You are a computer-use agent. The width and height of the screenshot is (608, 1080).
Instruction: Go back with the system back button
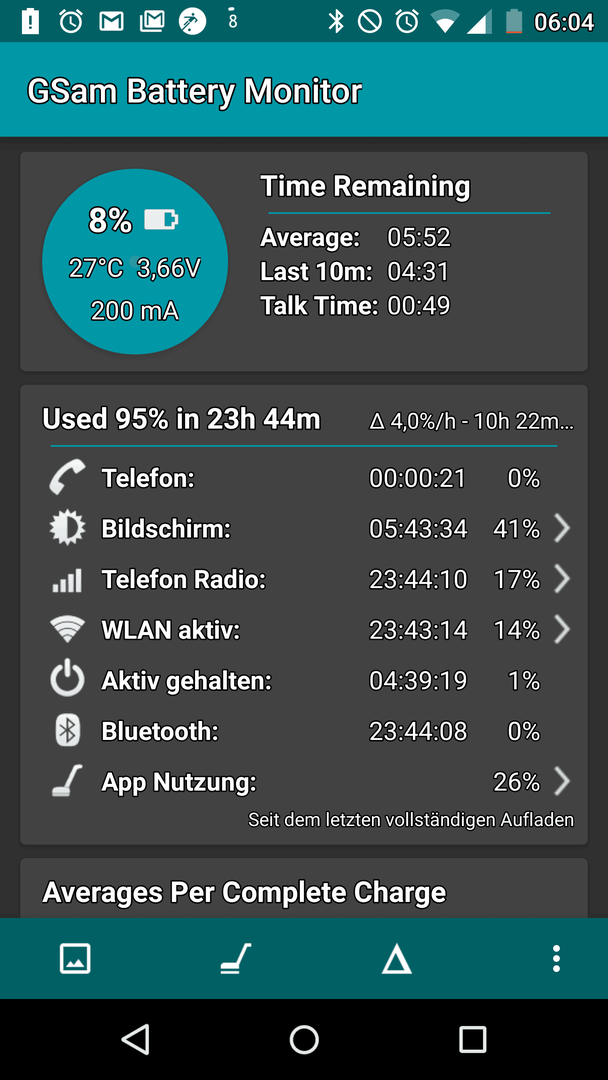(136, 1039)
